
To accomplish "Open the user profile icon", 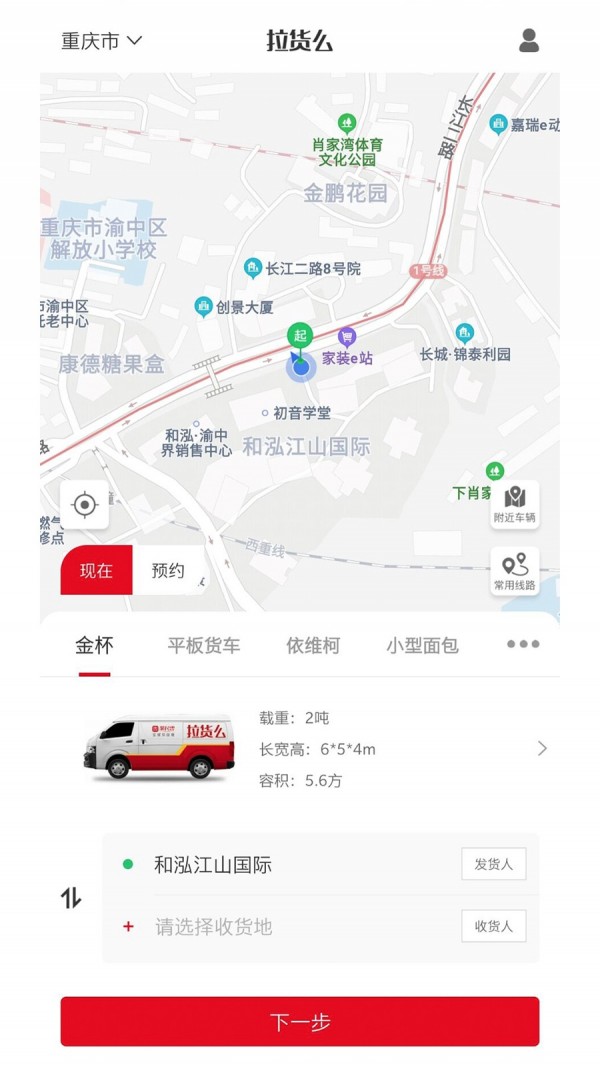I will point(529,41).
